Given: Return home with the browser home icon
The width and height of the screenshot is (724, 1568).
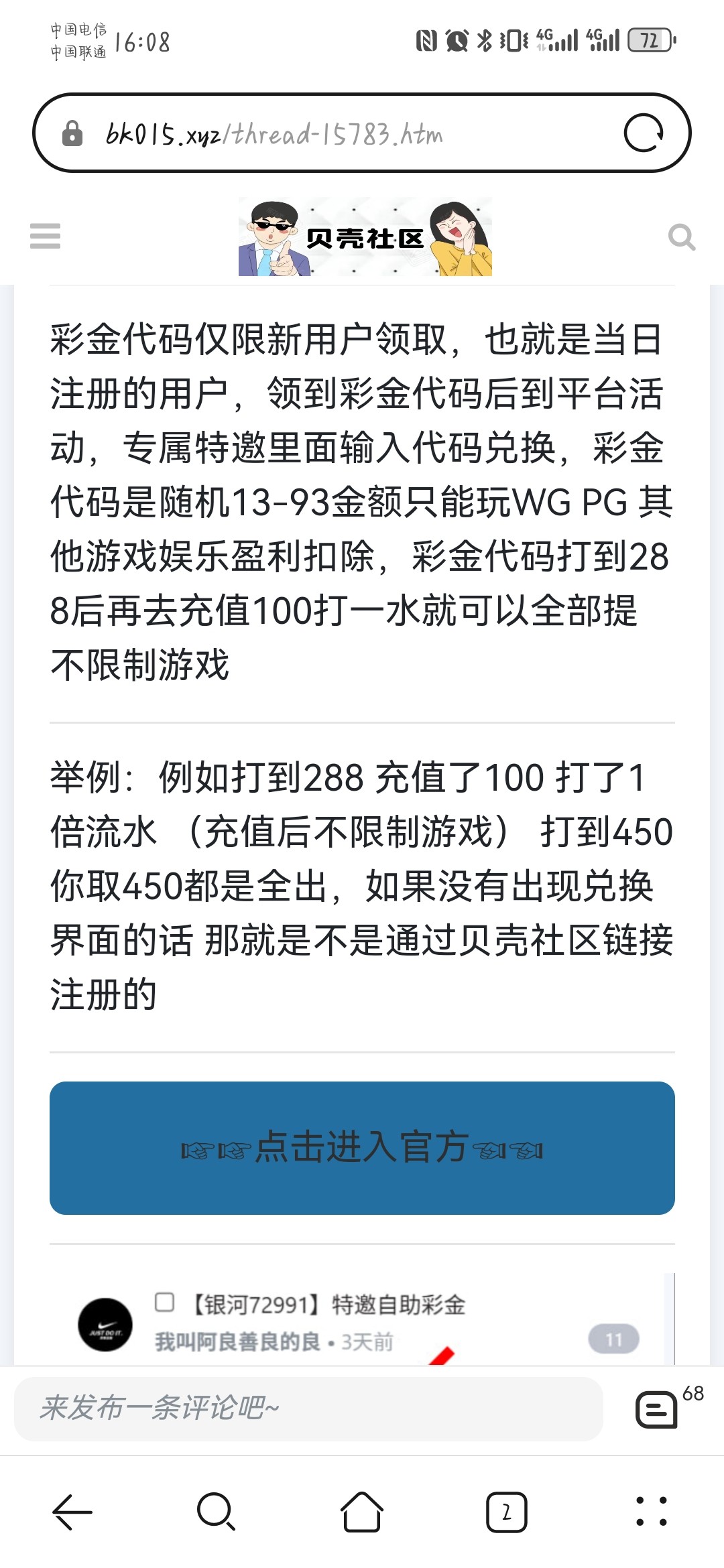Looking at the screenshot, I should point(361,1512).
